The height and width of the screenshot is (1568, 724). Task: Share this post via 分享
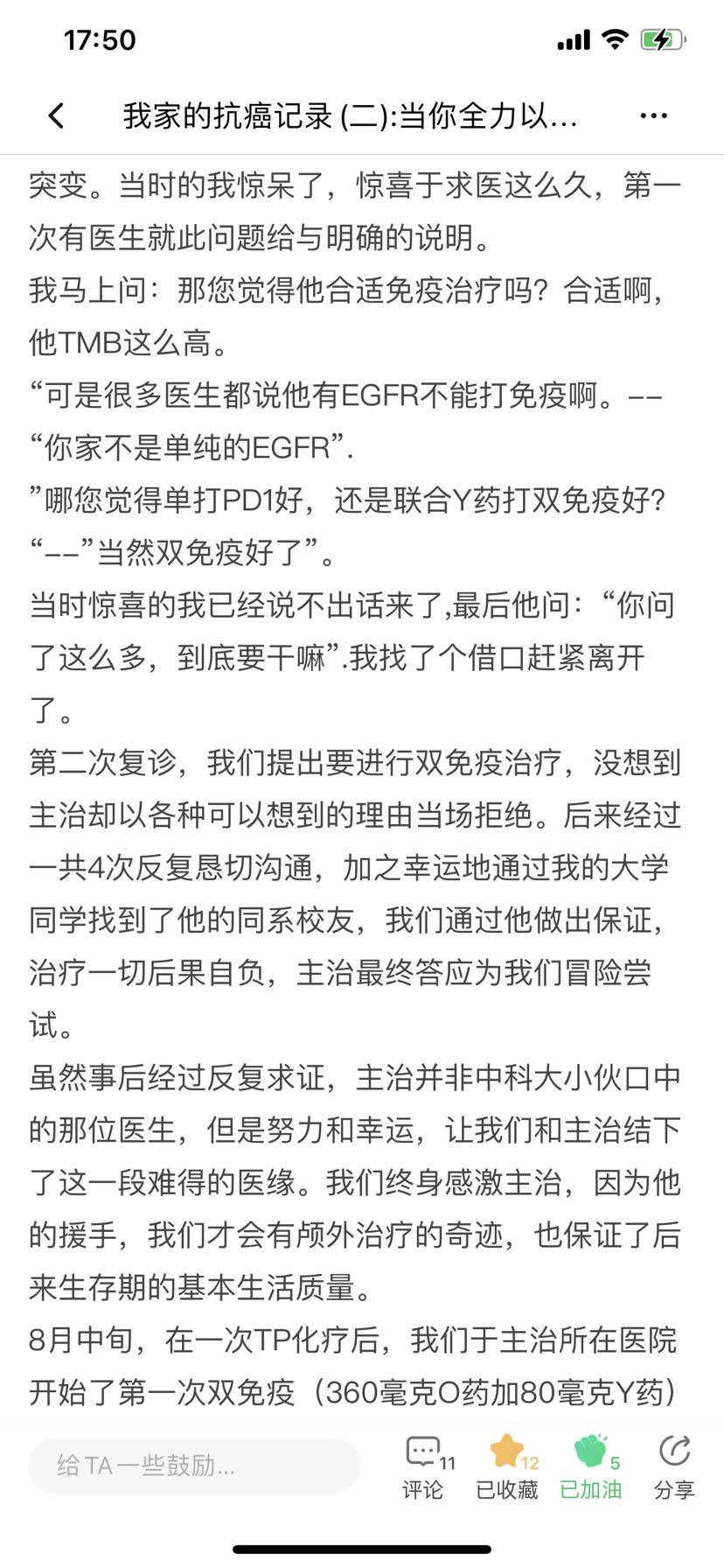(674, 1467)
